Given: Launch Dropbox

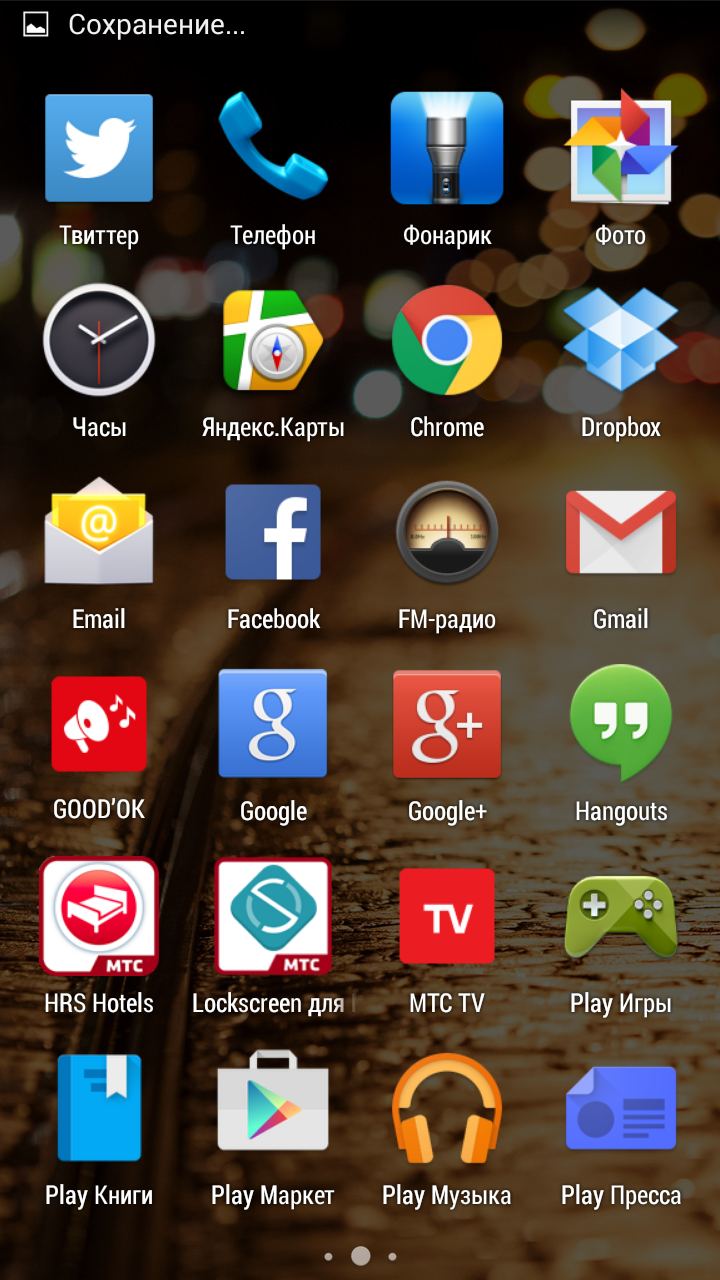Looking at the screenshot, I should 621,340.
